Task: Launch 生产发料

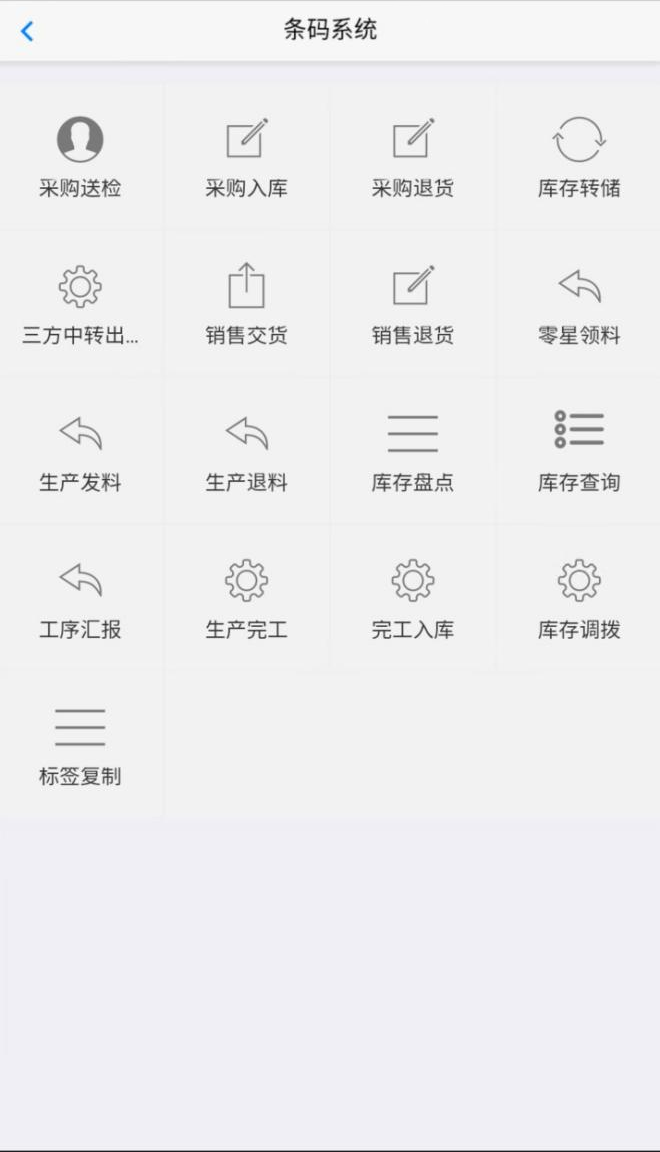Action: click(x=80, y=450)
